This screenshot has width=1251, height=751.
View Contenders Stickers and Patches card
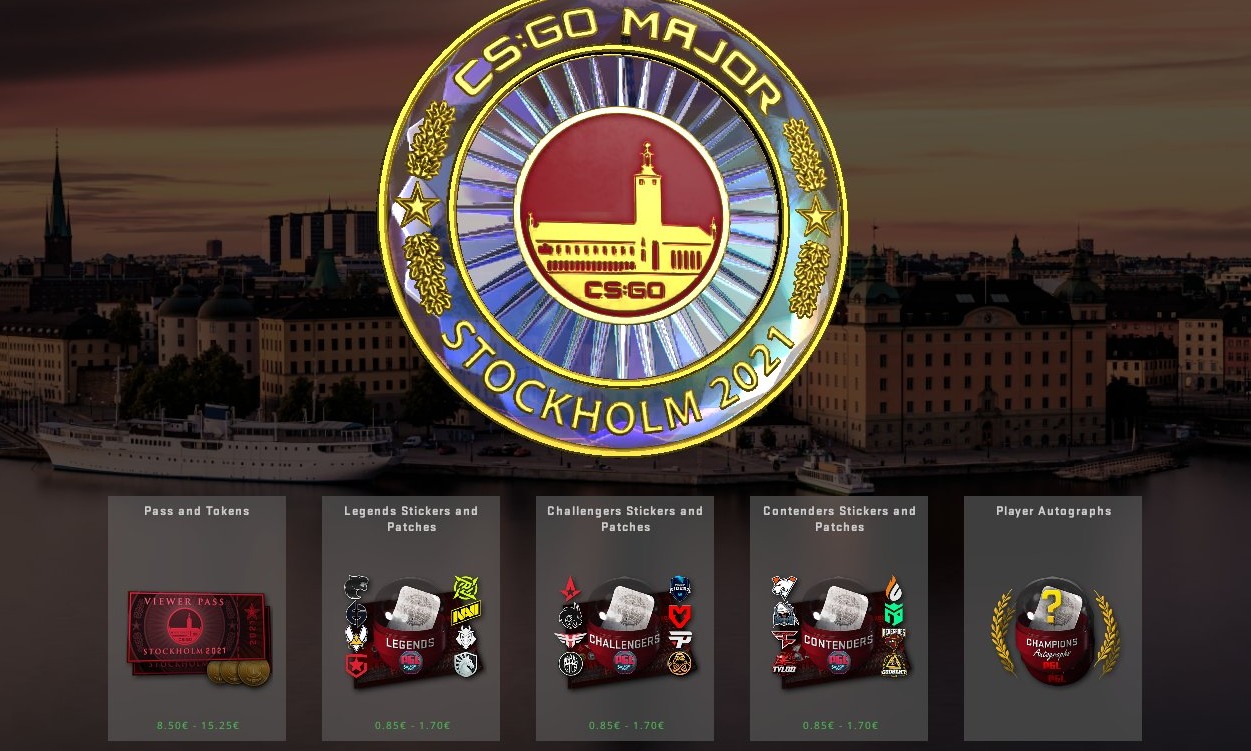(x=839, y=618)
